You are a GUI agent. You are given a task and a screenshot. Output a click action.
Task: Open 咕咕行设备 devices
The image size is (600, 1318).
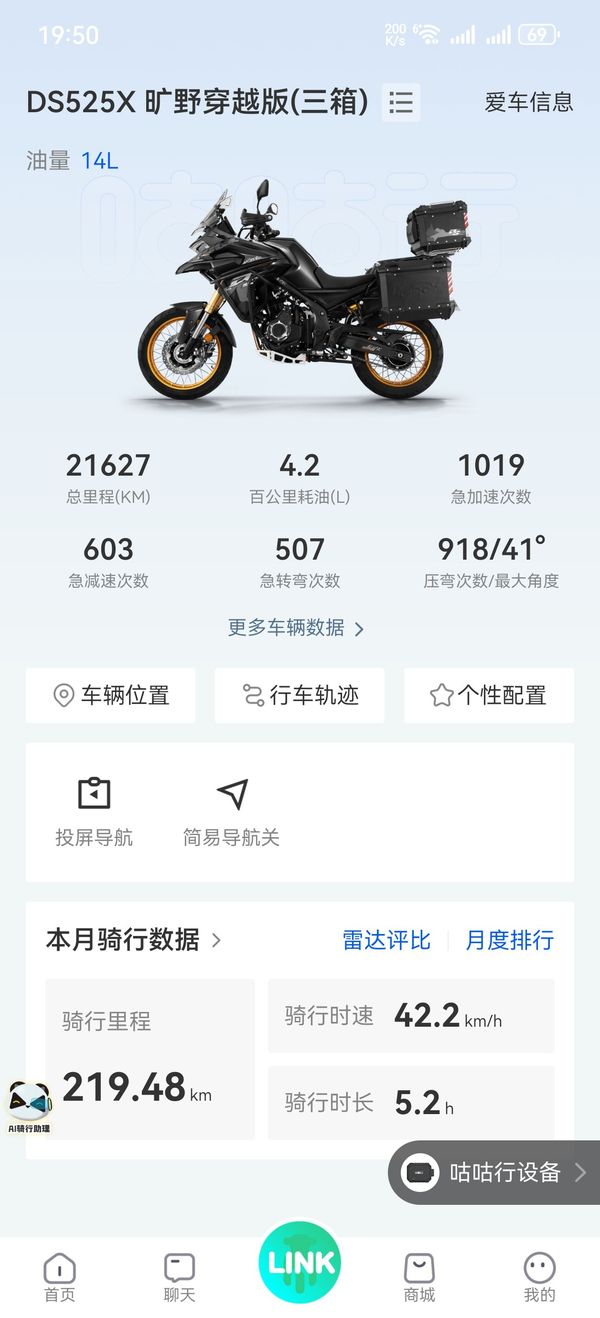pos(494,1172)
